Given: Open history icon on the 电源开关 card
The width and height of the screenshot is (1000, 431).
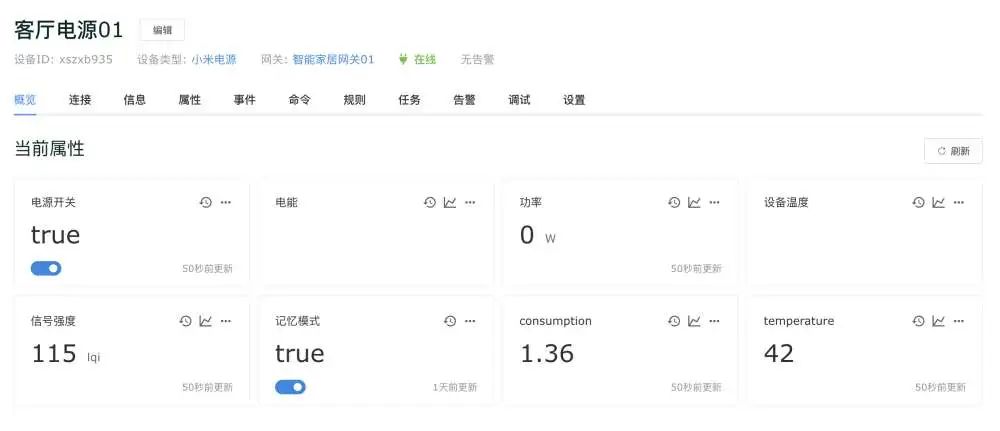Looking at the screenshot, I should click(x=206, y=202).
